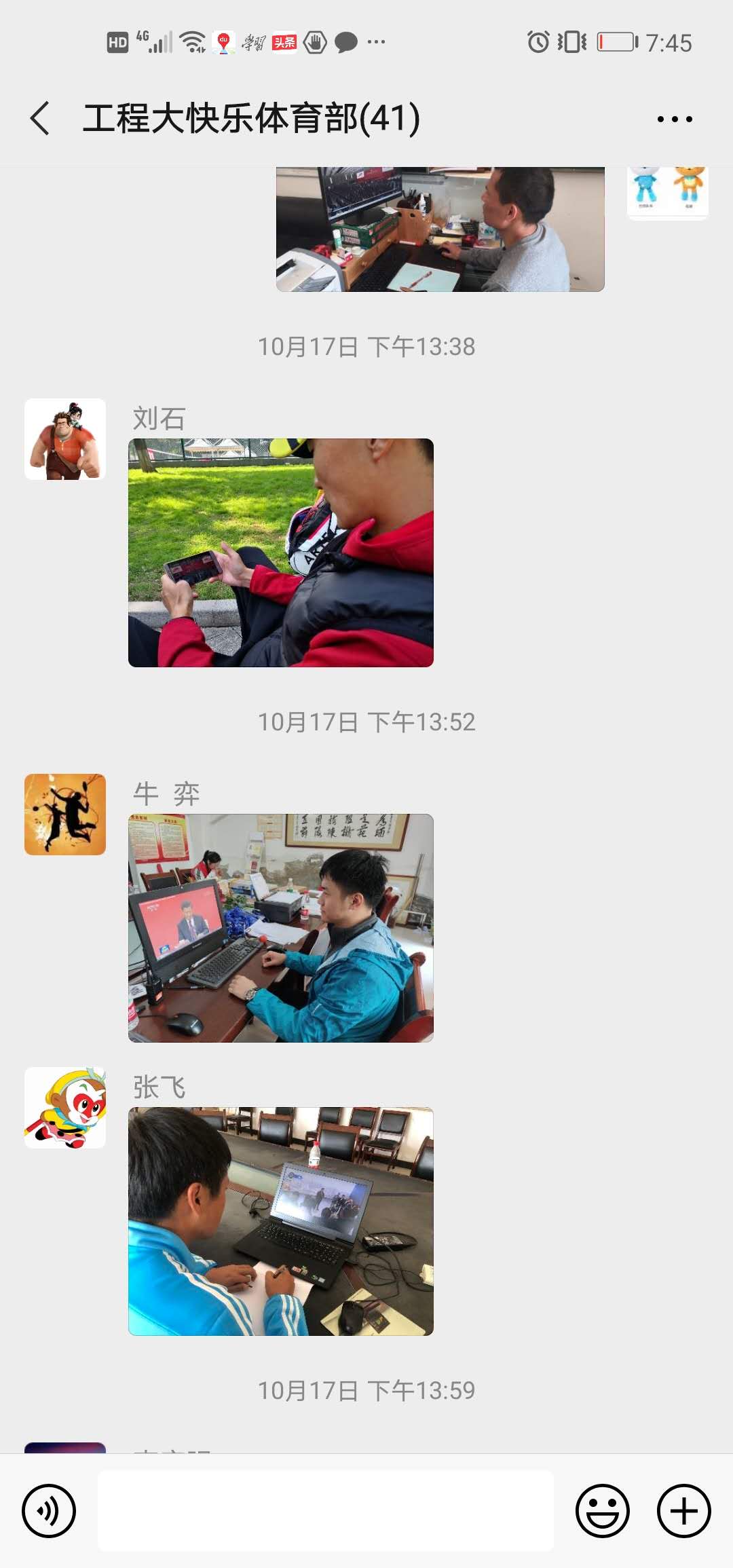Focus the message text field
The height and width of the screenshot is (1568, 733).
[326, 1511]
